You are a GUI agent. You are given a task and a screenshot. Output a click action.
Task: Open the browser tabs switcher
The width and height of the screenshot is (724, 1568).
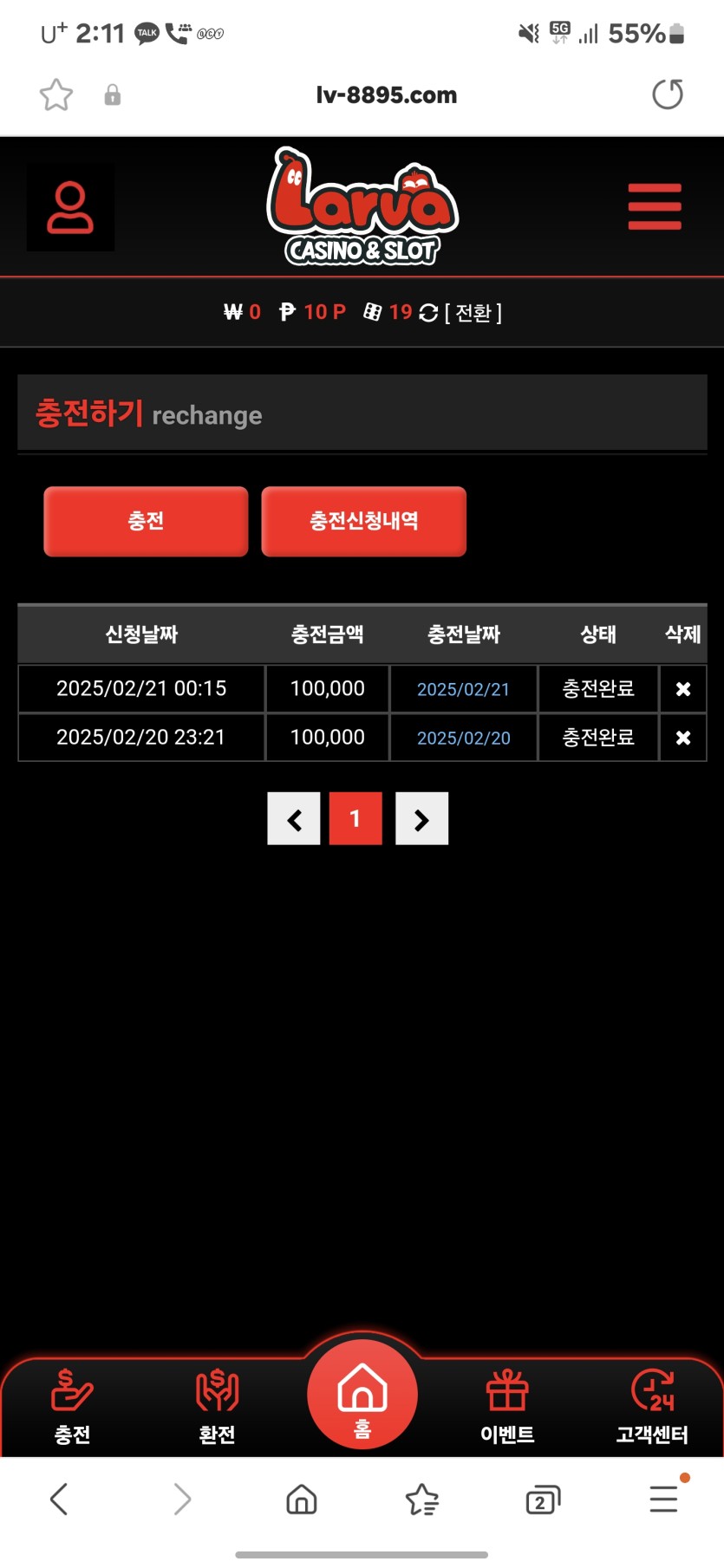(x=543, y=1500)
